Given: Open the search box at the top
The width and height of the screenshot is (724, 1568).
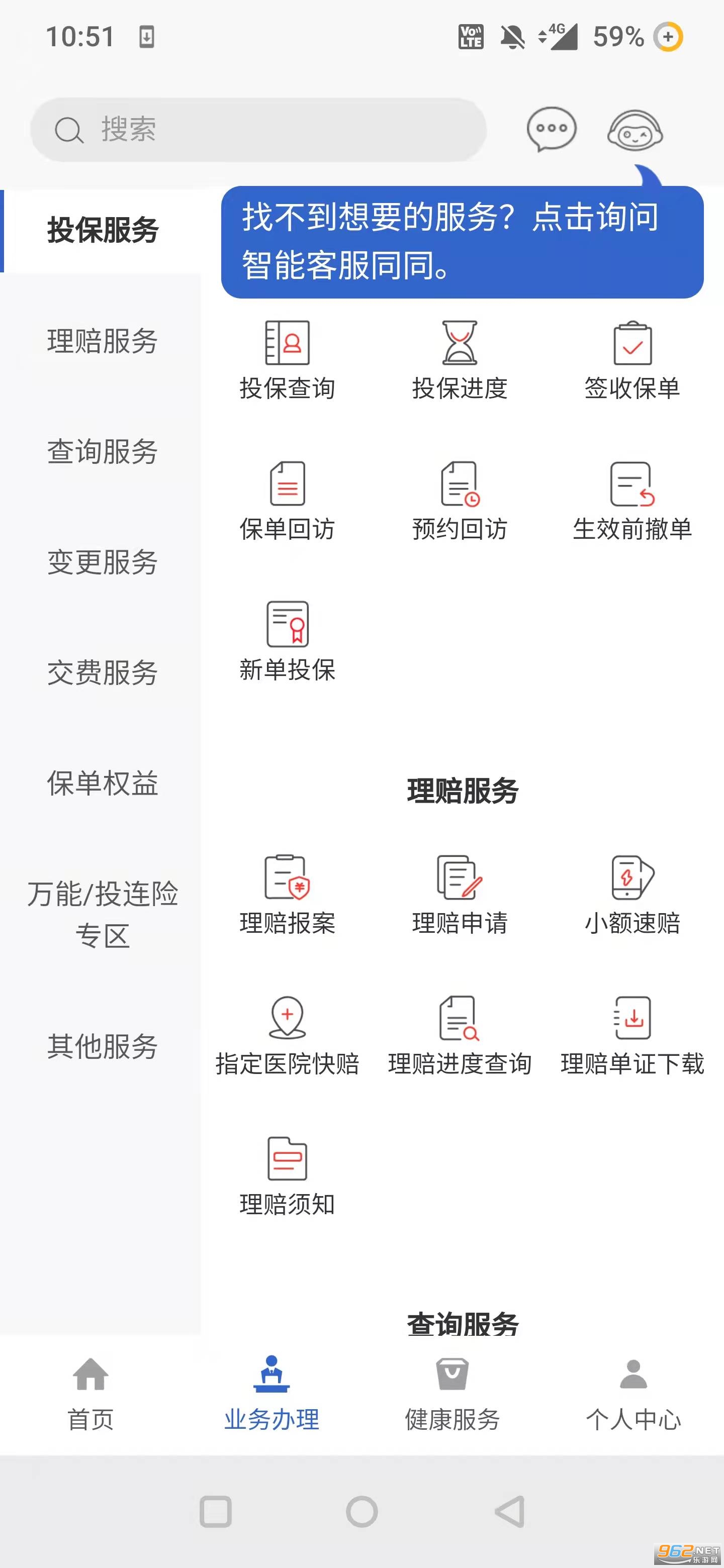Looking at the screenshot, I should [258, 130].
